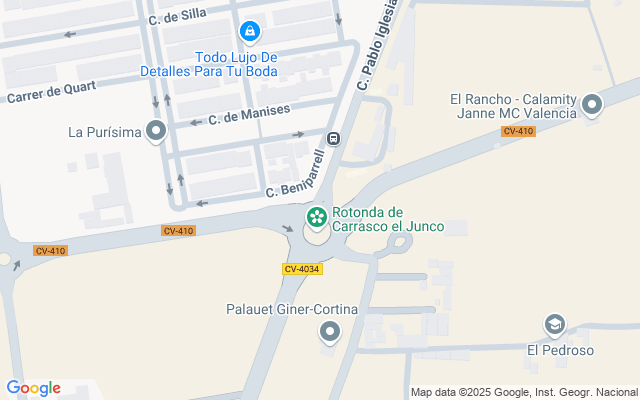
Task: Open Todo Lujo De Detalles shop marker
Action: click(250, 33)
